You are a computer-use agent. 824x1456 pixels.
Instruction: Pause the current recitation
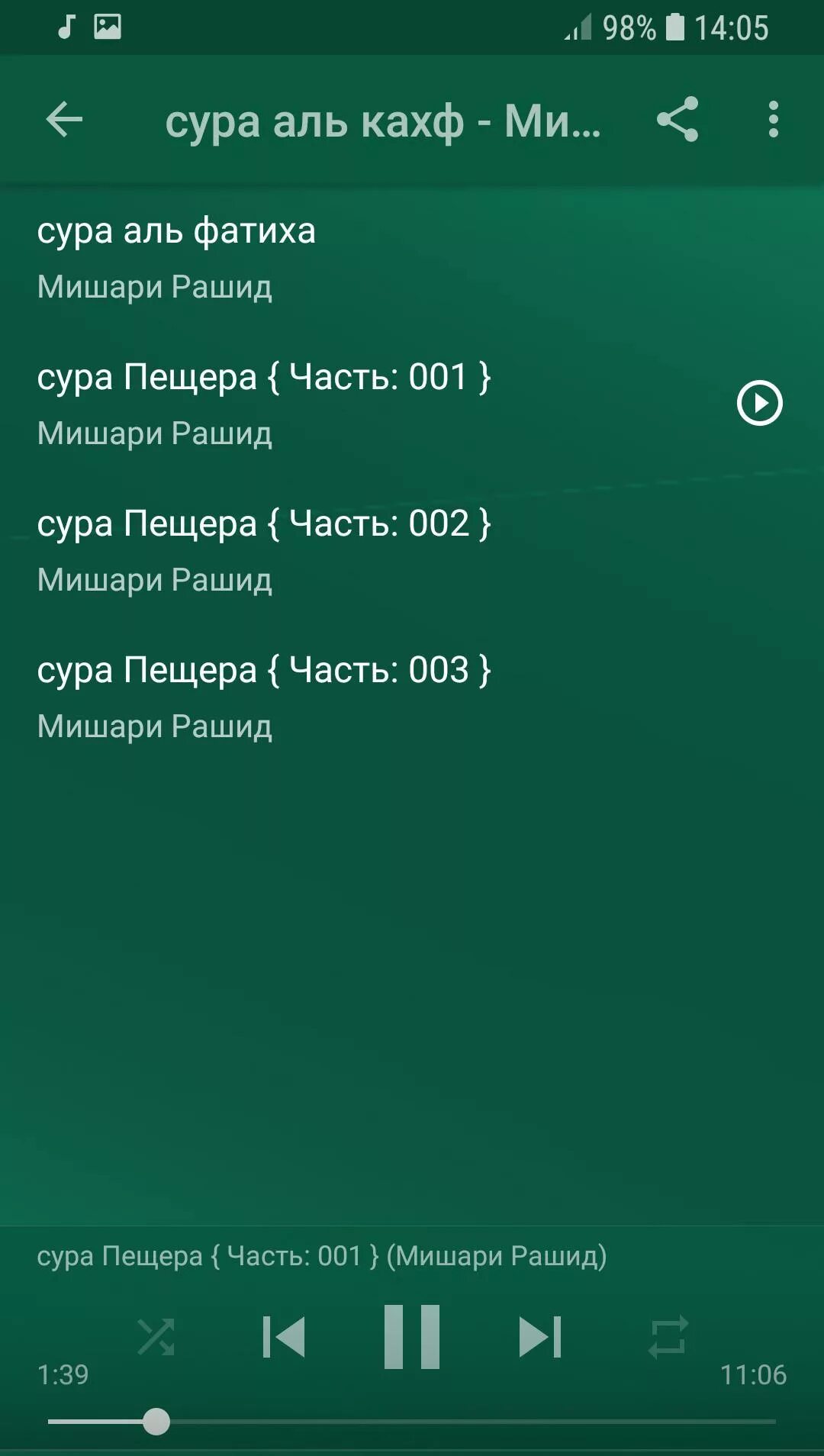coord(412,1337)
